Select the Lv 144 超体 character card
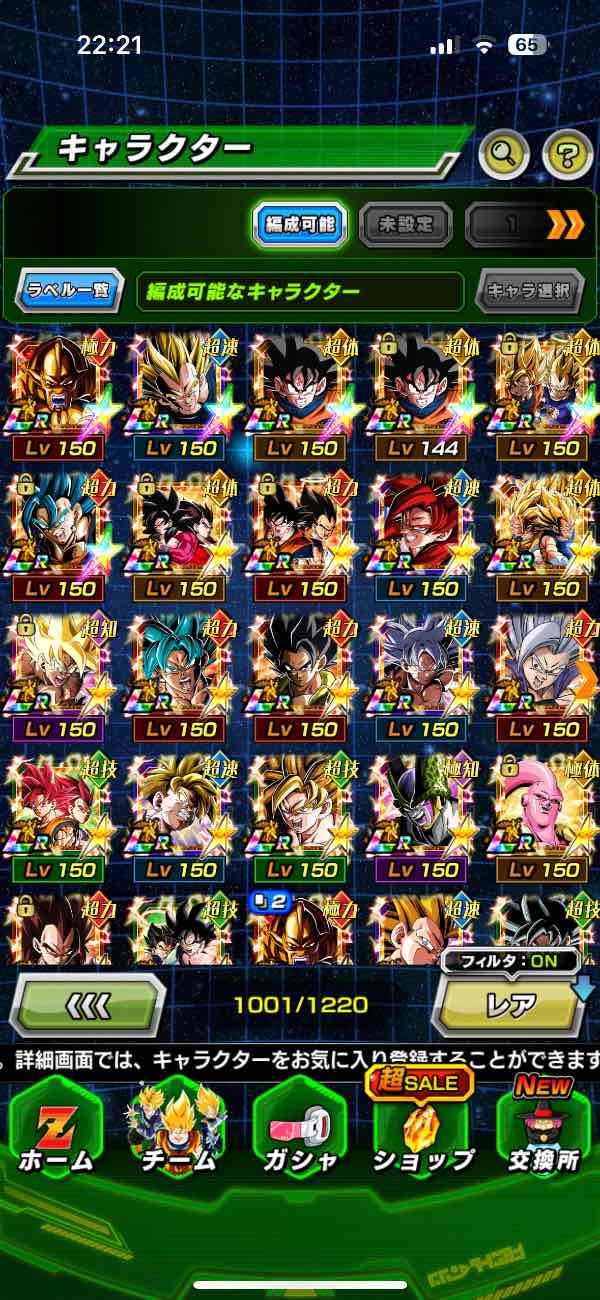Viewport: 600px width, 1300px height. 422,395
